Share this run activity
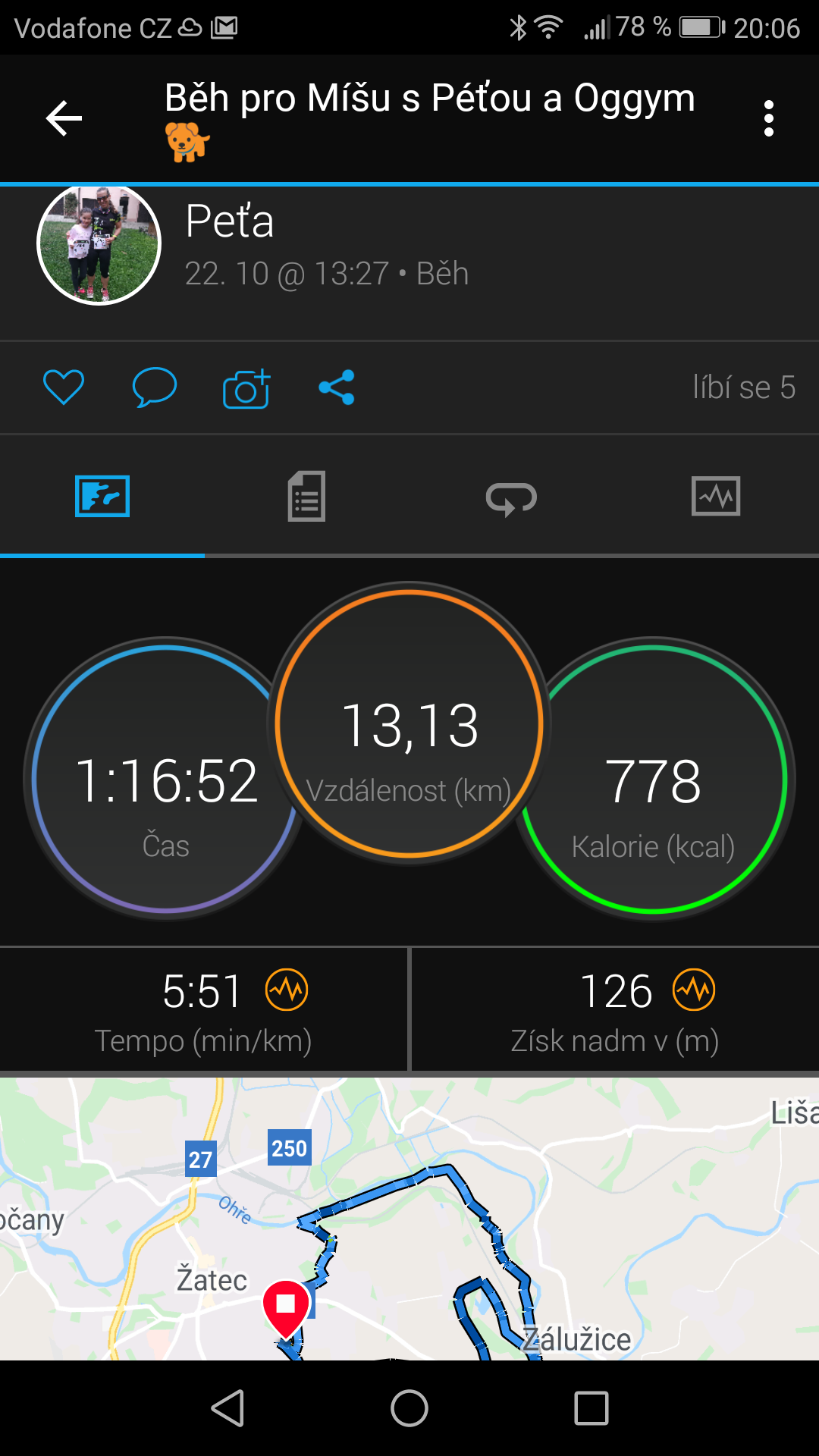The height and width of the screenshot is (1456, 819). (337, 388)
